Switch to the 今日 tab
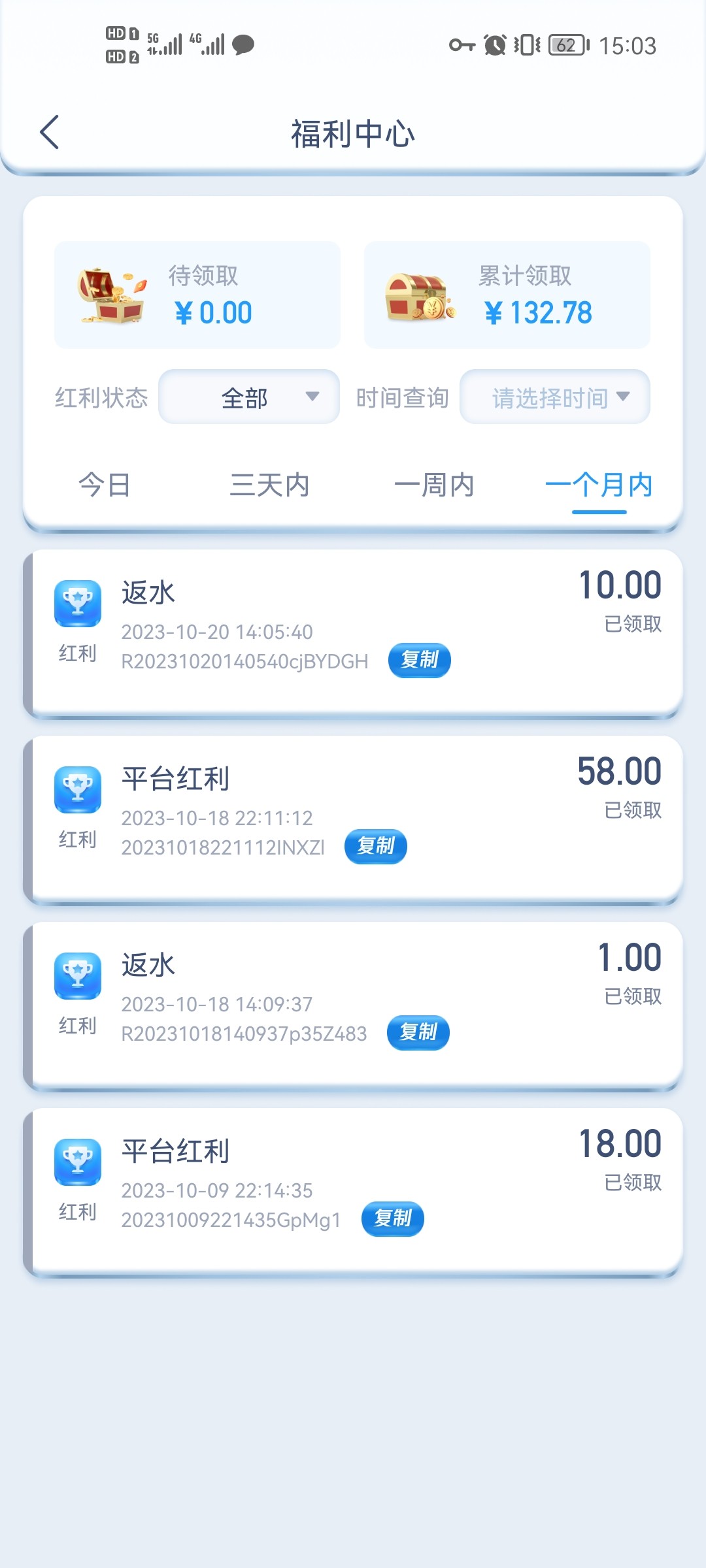Screen dimensions: 706x1568 [105, 485]
